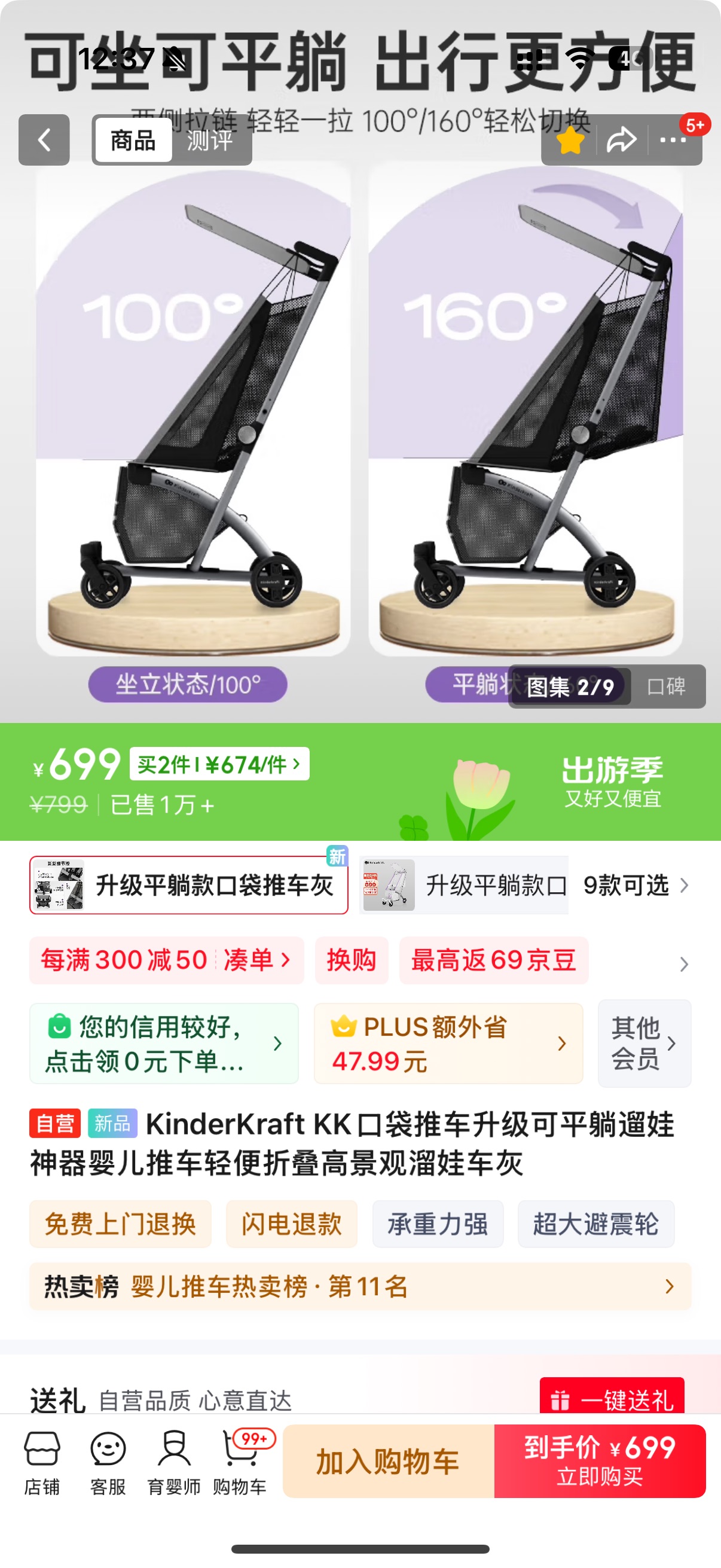Tap the 换购 chip
Image resolution: width=721 pixels, height=1568 pixels.
point(351,960)
